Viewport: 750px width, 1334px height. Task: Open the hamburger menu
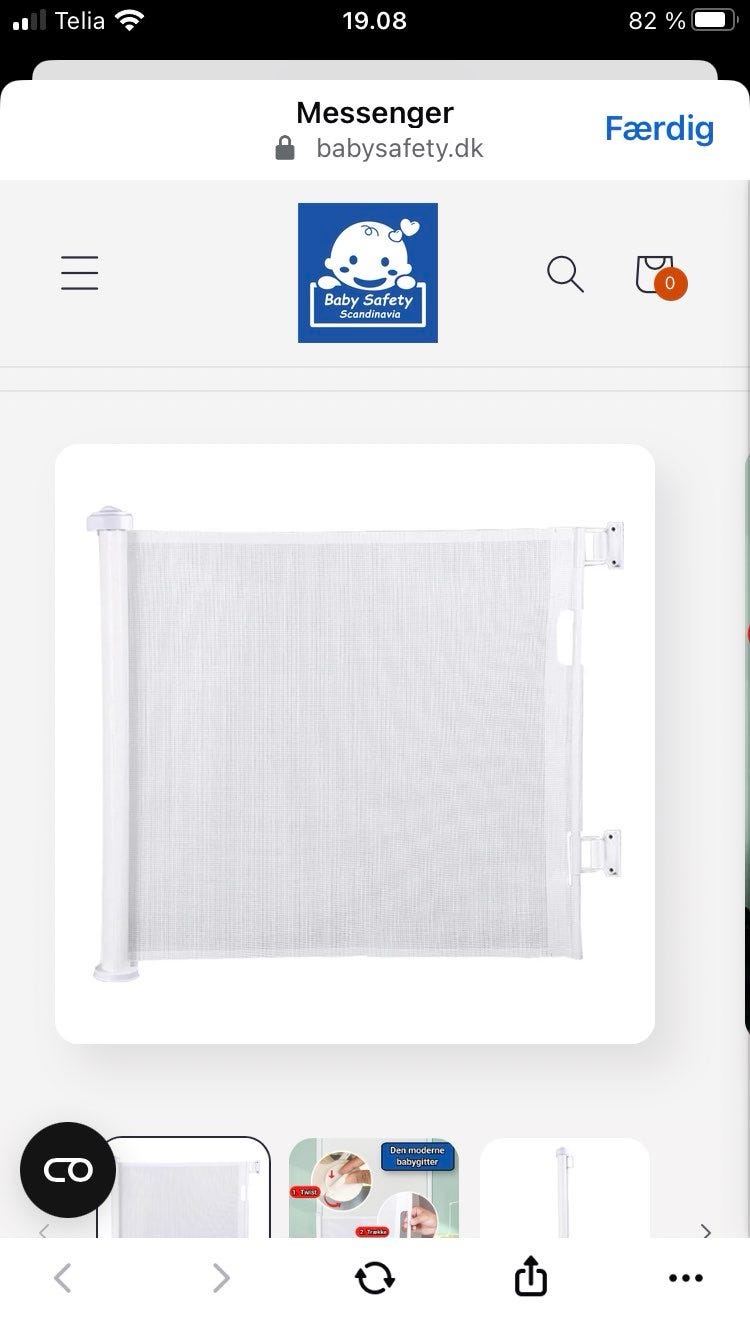(80, 272)
